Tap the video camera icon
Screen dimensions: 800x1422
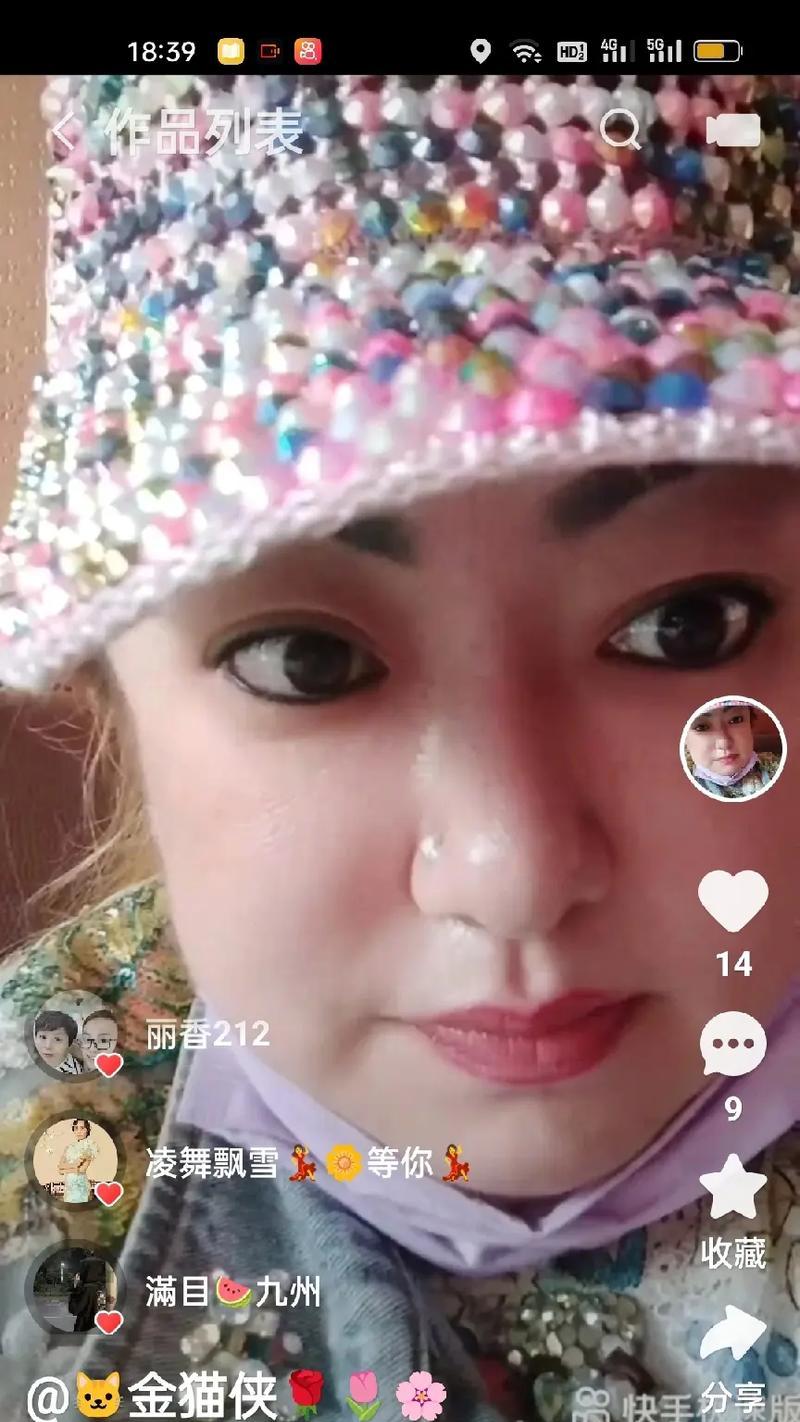pos(733,130)
